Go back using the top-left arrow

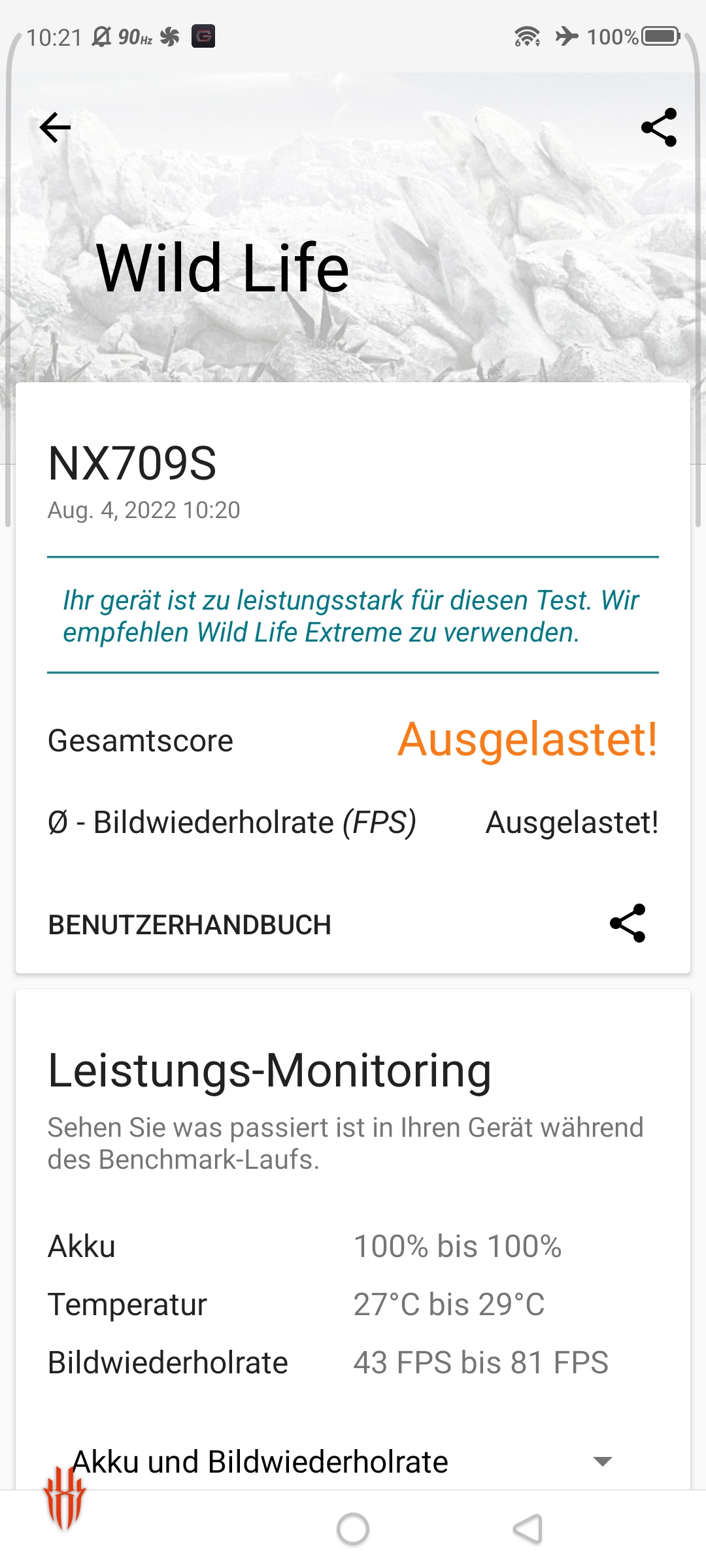pyautogui.click(x=55, y=127)
